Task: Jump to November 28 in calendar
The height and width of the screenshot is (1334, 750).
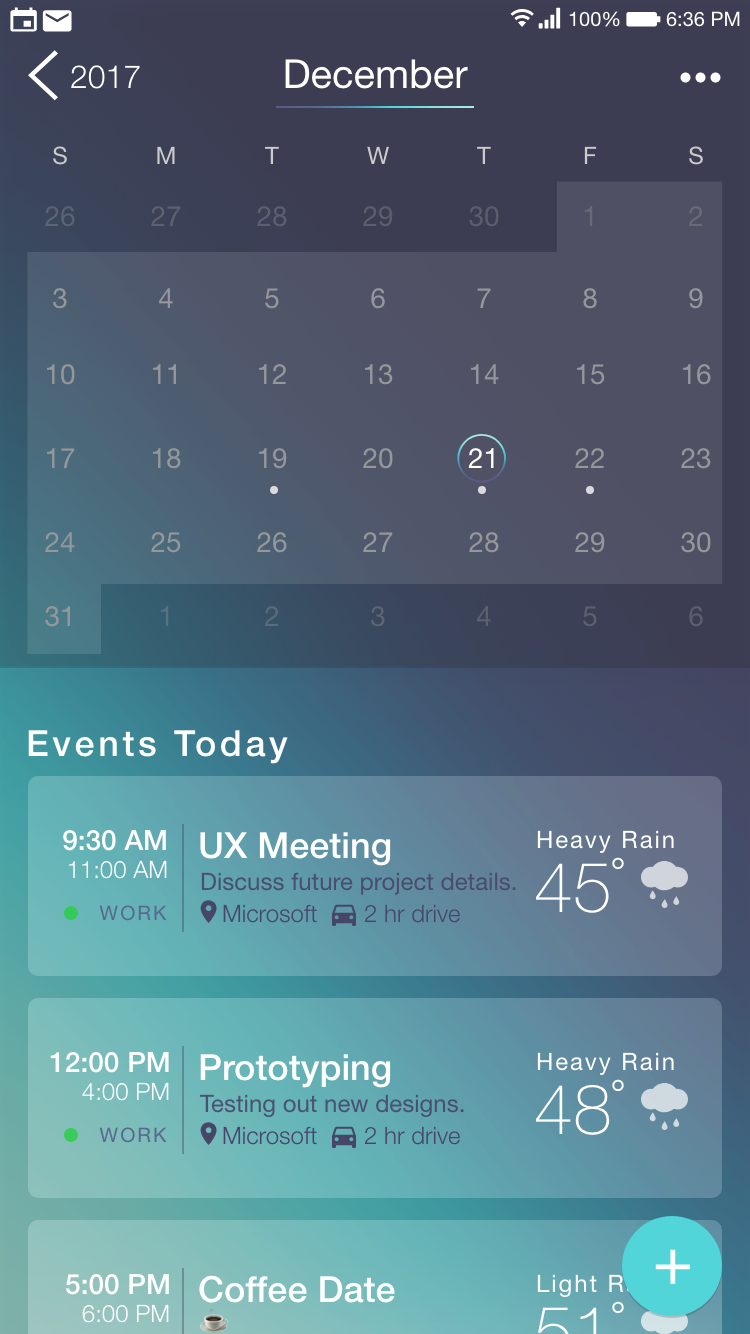Action: (x=272, y=217)
